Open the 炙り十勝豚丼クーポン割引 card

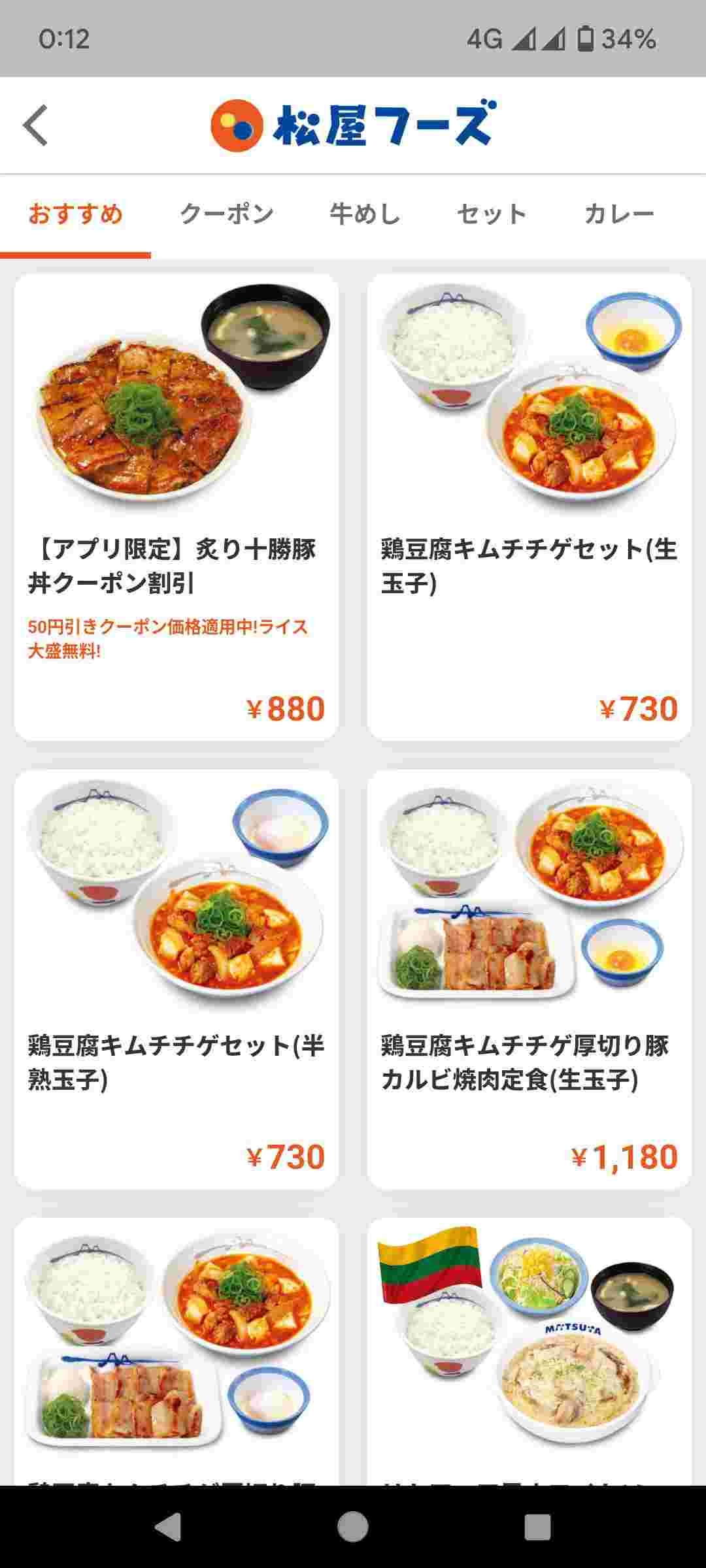pyautogui.click(x=176, y=507)
